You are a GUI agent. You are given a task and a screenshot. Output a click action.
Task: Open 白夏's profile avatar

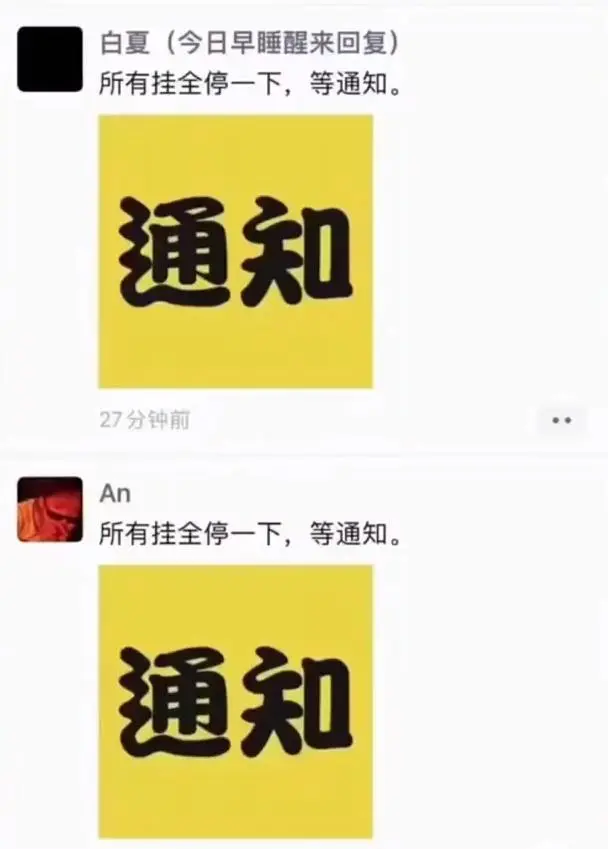[x=49, y=59]
